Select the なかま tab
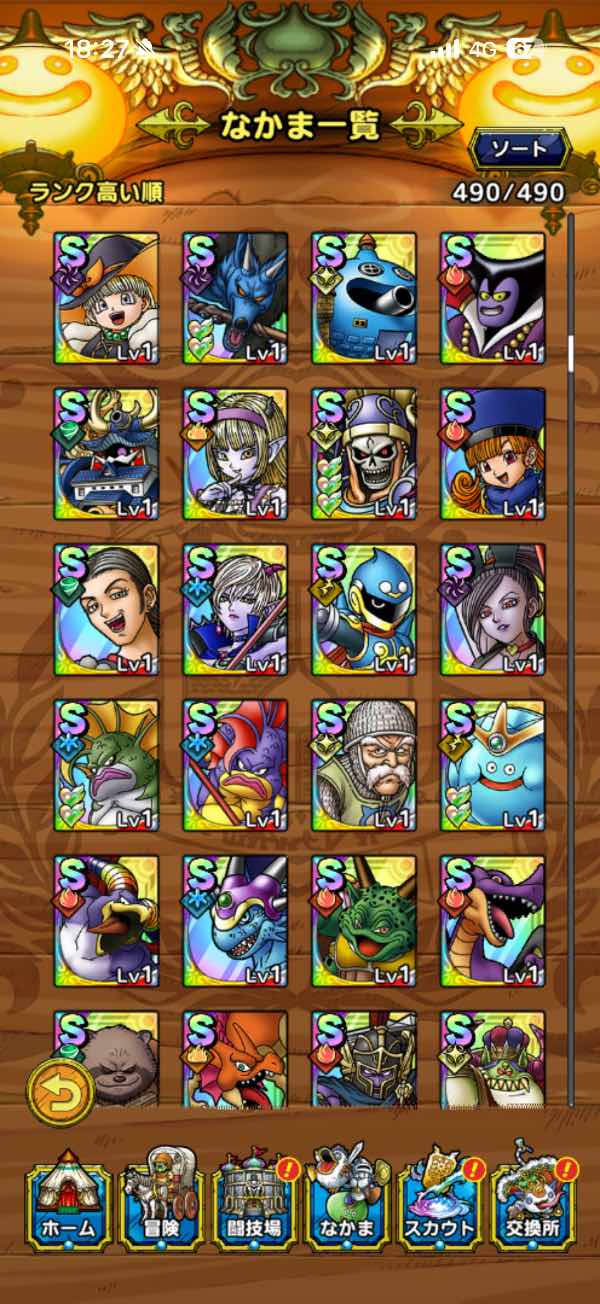The image size is (600, 1304). pyautogui.click(x=347, y=1196)
